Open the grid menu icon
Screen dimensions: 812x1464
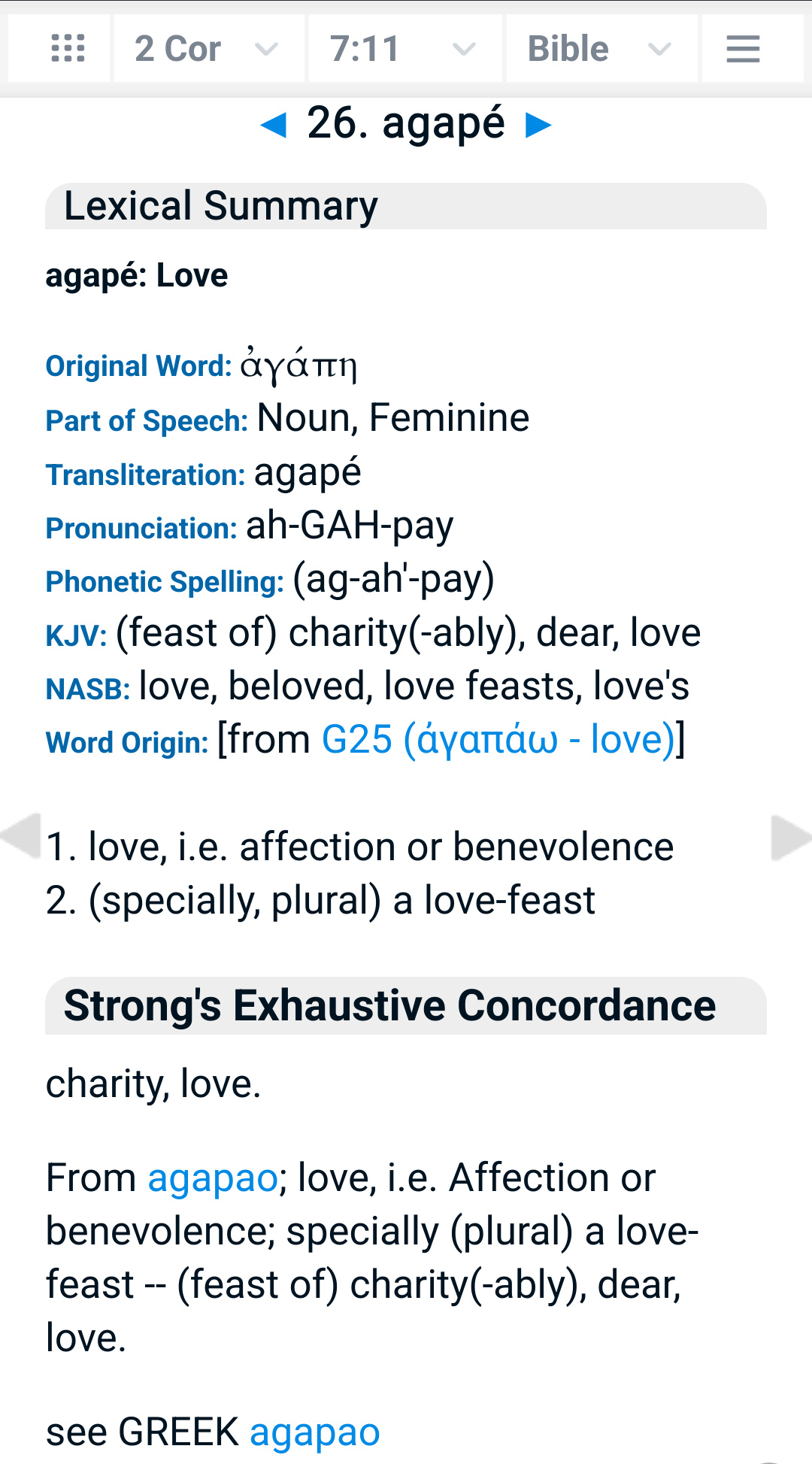point(67,49)
